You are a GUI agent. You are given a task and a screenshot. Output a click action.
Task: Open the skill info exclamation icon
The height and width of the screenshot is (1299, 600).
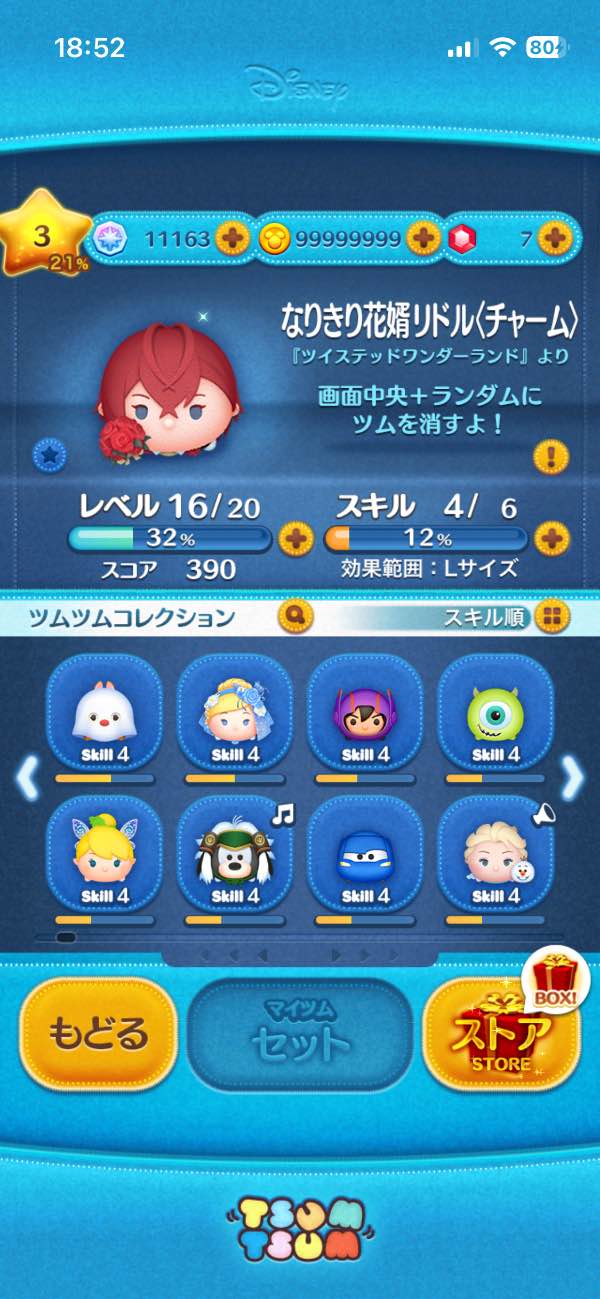tap(550, 457)
